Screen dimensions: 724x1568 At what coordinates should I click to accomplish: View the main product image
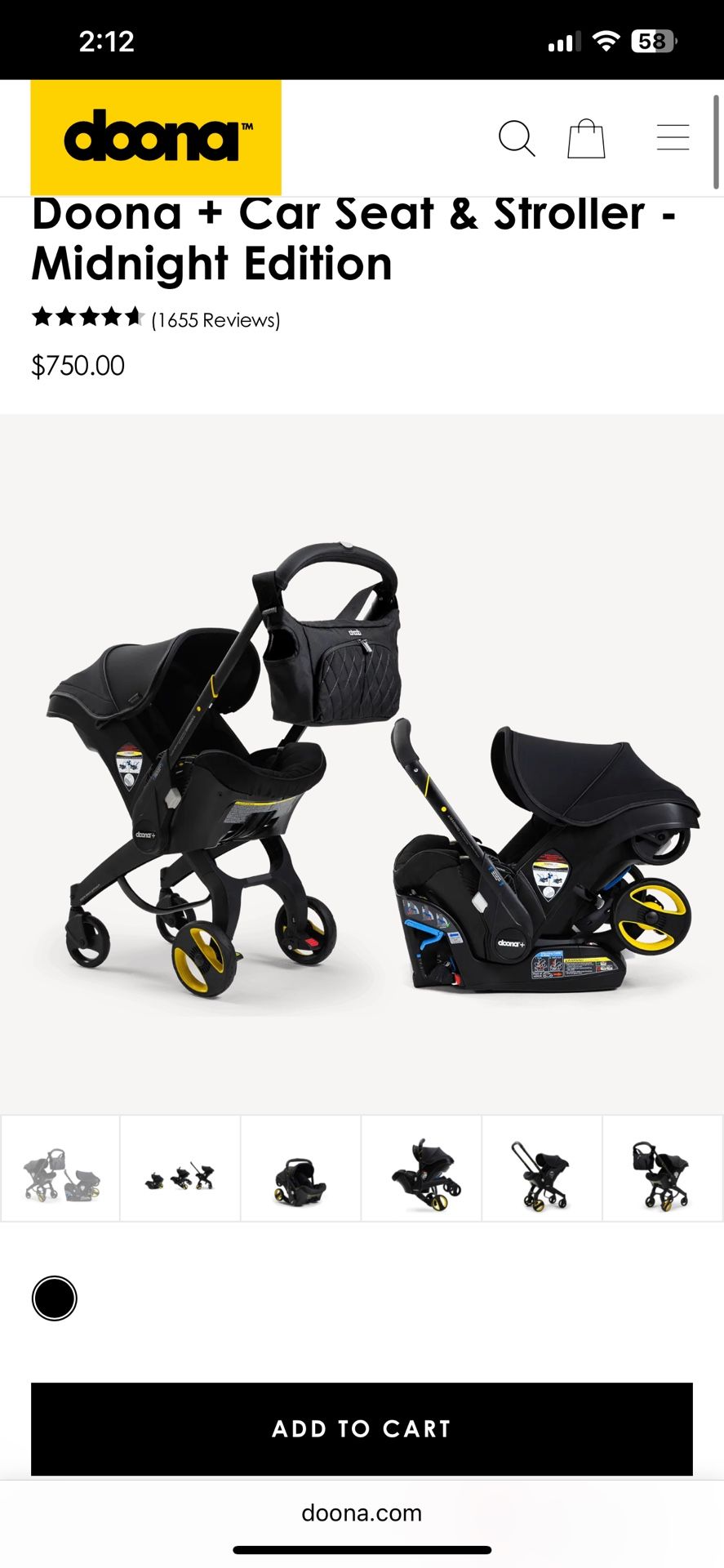coord(362,764)
